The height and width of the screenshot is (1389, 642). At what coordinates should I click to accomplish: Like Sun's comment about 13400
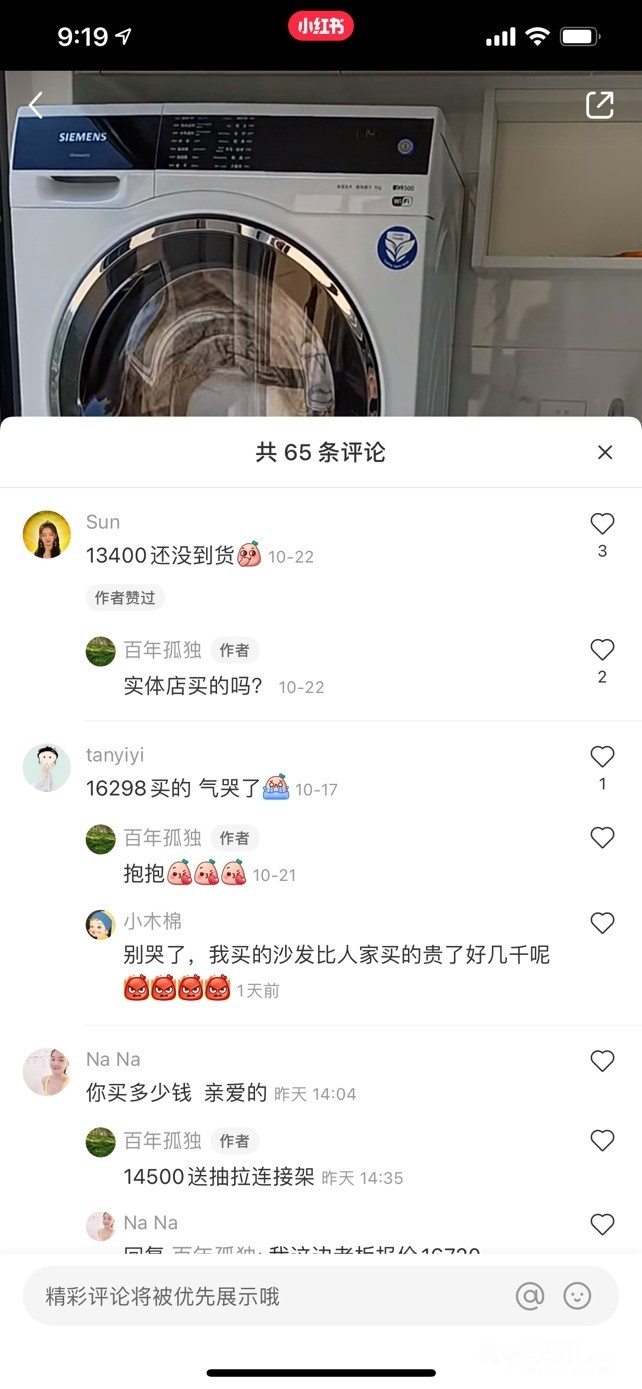(x=602, y=524)
